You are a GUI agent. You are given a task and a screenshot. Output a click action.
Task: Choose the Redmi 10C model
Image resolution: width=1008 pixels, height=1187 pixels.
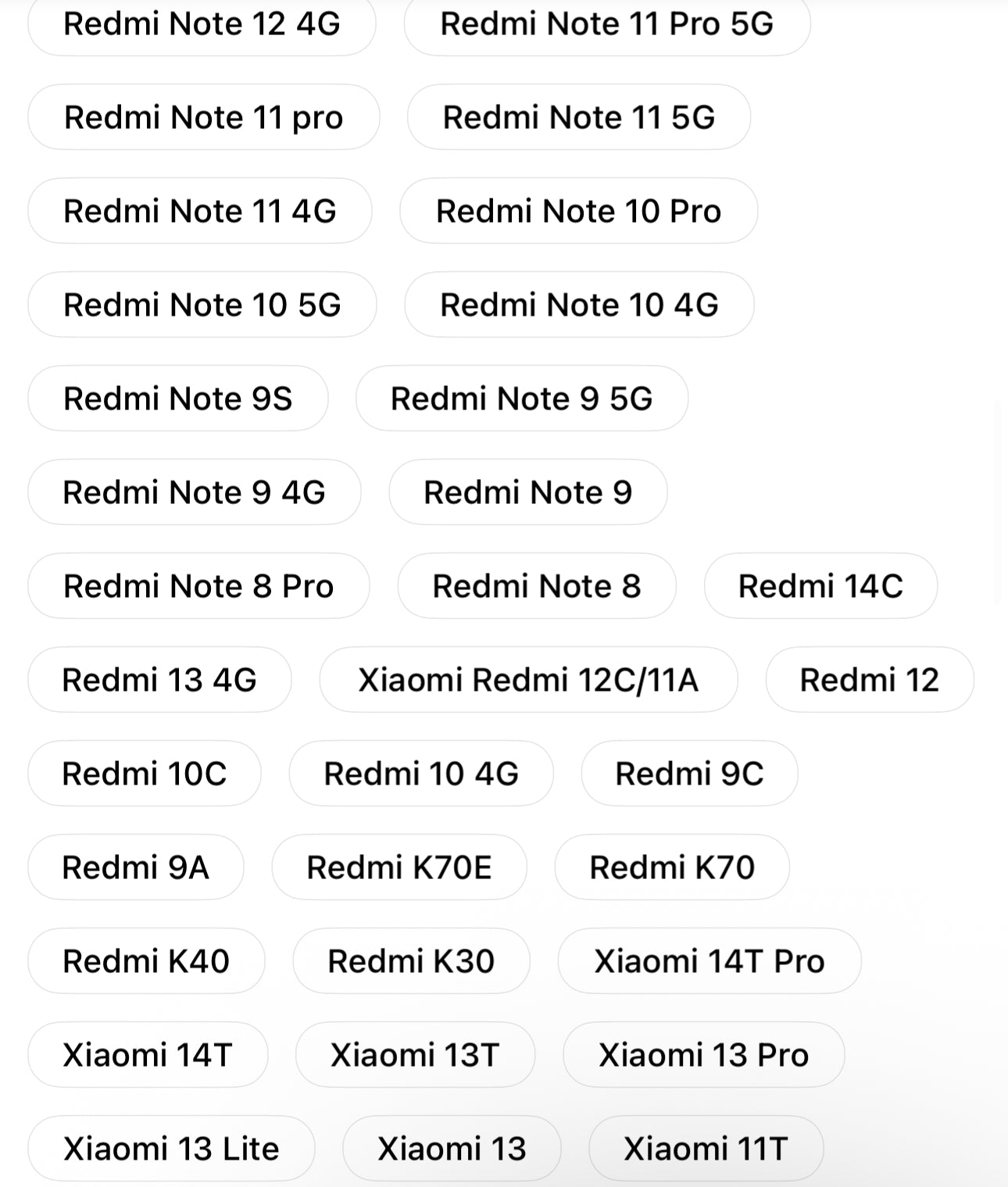[x=144, y=774]
